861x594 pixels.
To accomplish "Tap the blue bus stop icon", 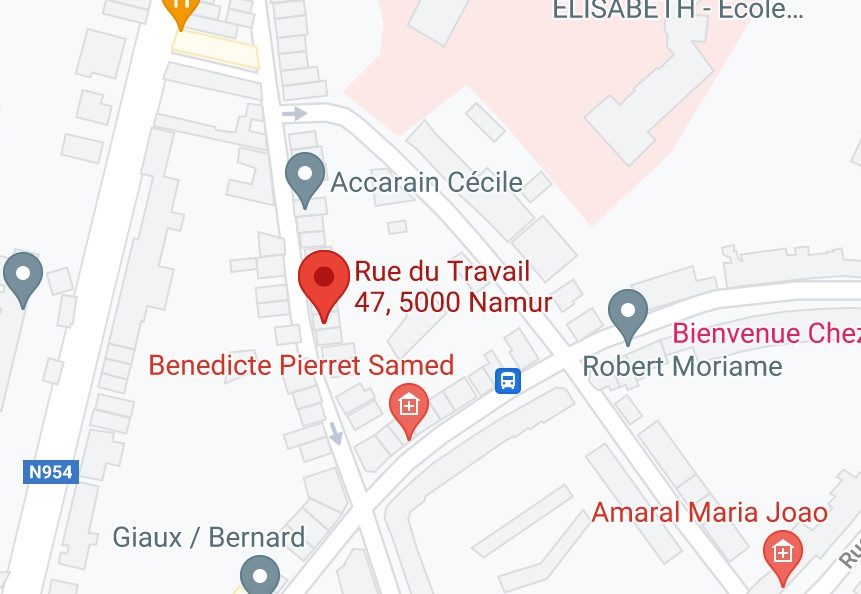I will pos(508,380).
